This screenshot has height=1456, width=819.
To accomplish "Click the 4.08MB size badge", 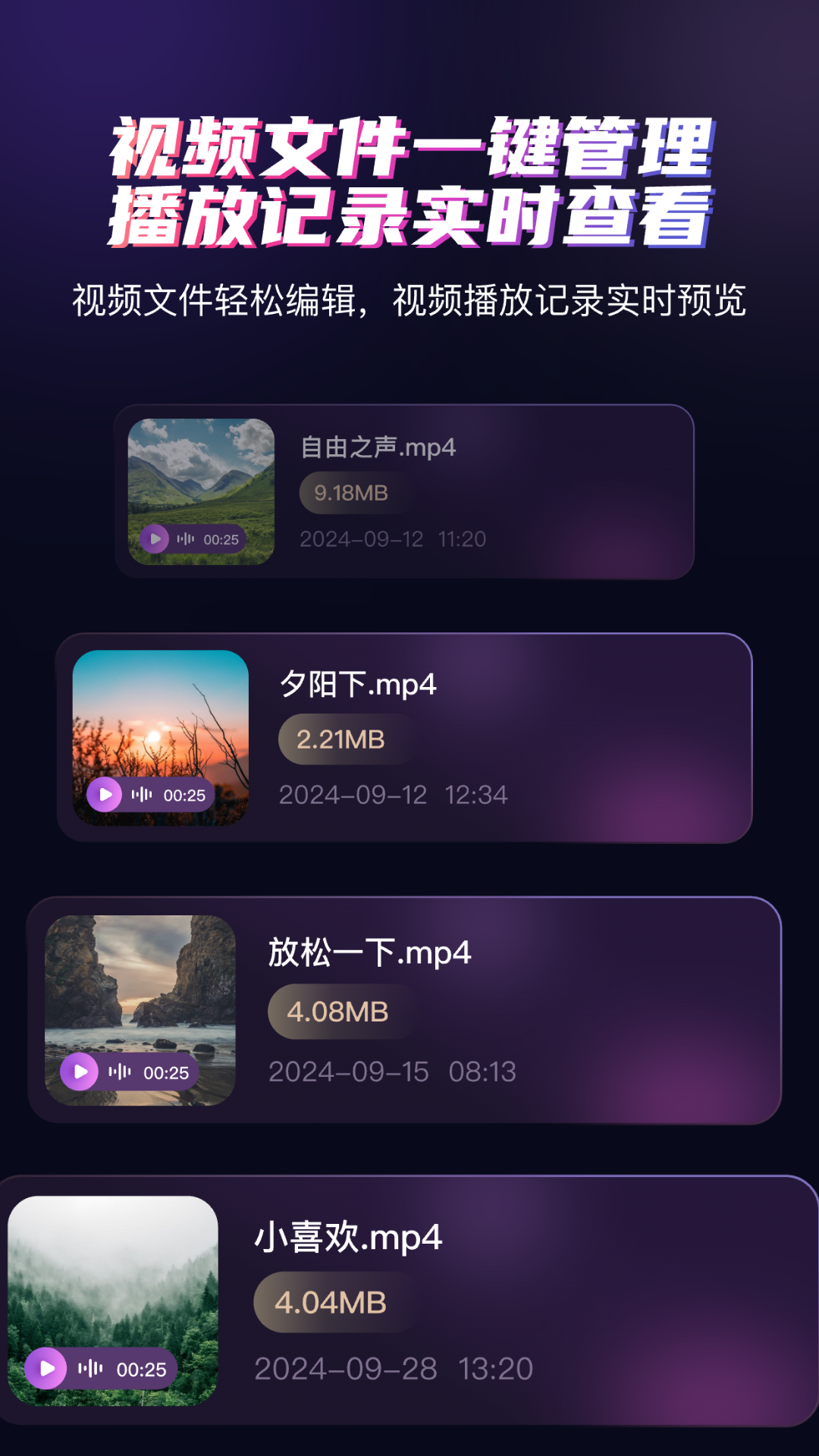I will tap(341, 1012).
